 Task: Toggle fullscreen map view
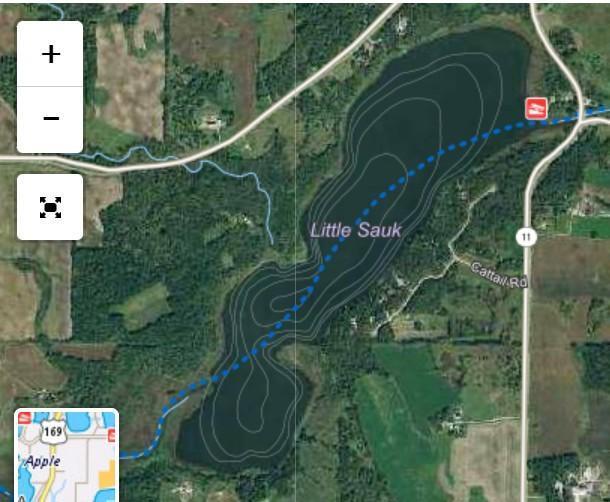pos(50,207)
